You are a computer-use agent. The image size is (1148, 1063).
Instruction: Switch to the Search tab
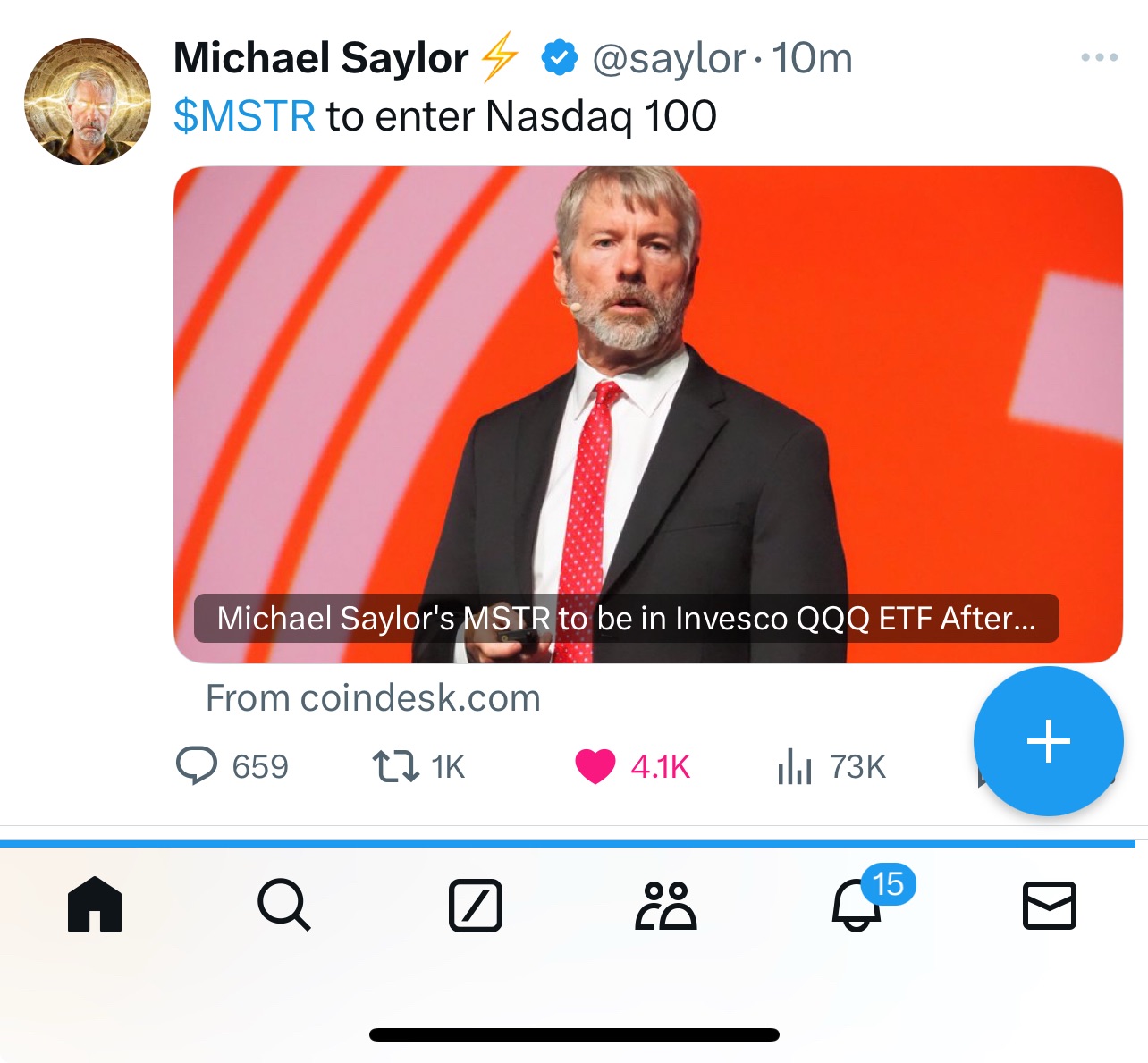pyautogui.click(x=284, y=905)
